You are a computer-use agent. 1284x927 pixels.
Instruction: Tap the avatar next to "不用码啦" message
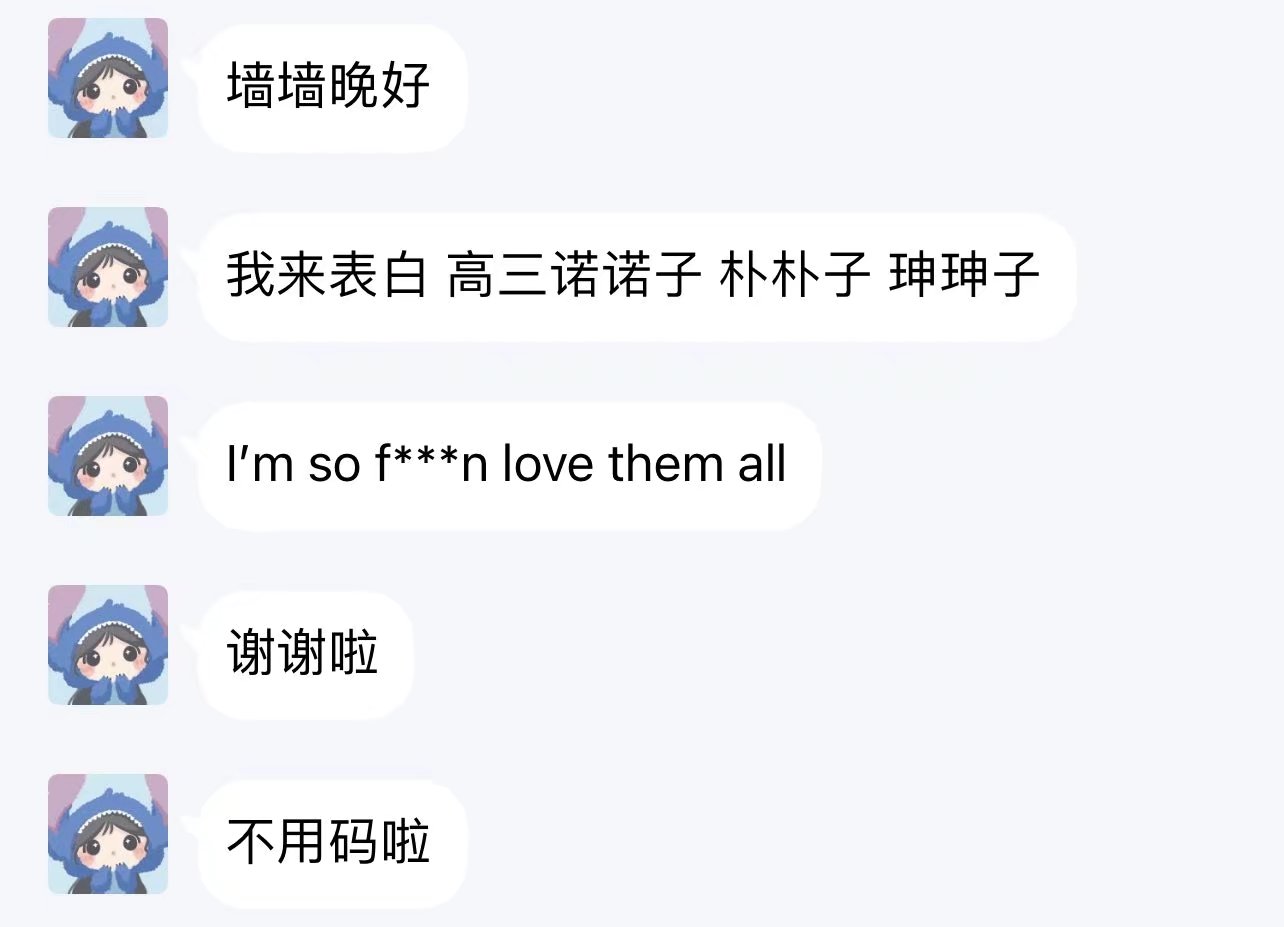coord(108,834)
